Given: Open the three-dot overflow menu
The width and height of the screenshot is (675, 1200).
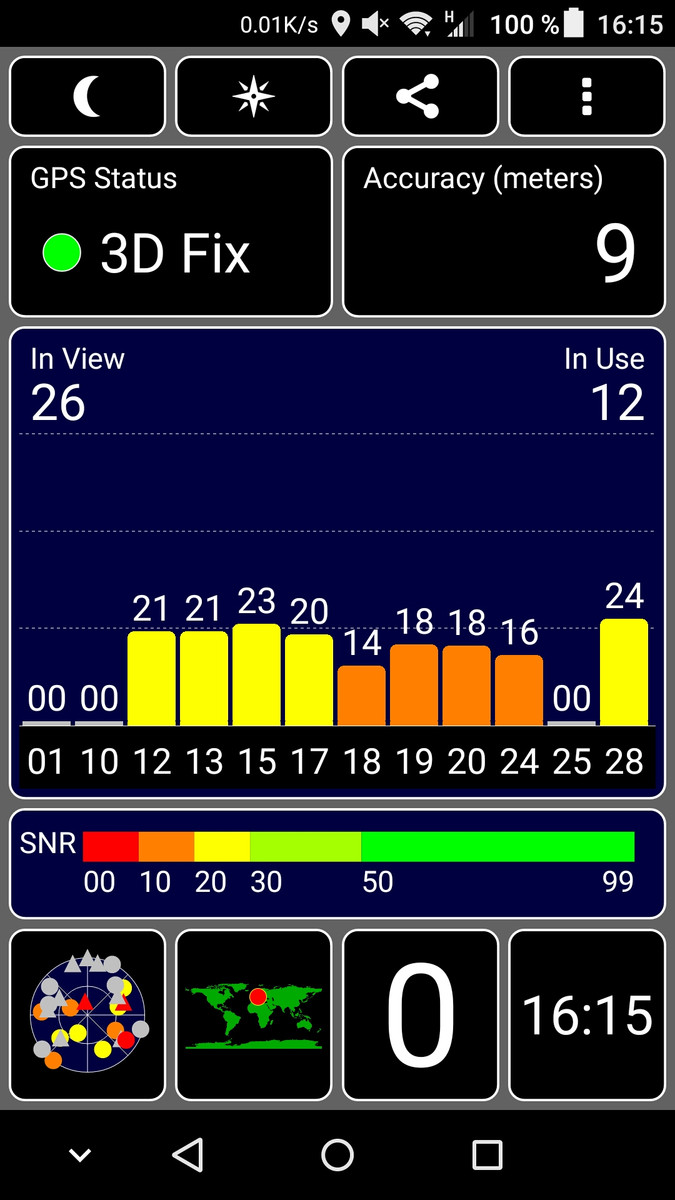Looking at the screenshot, I should tap(586, 97).
